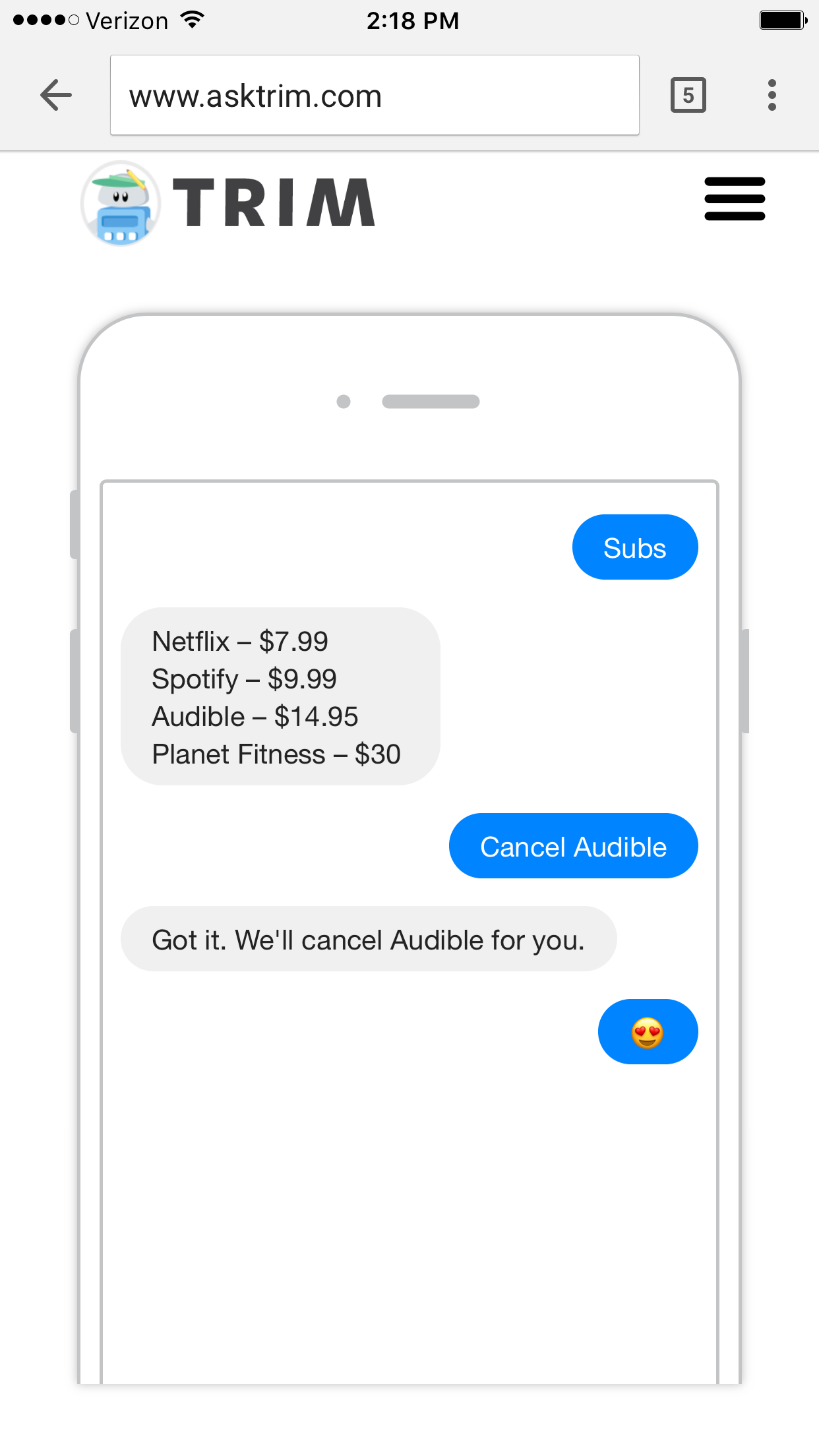Open the Trim site hamburger menu
The height and width of the screenshot is (1456, 819).
click(734, 198)
